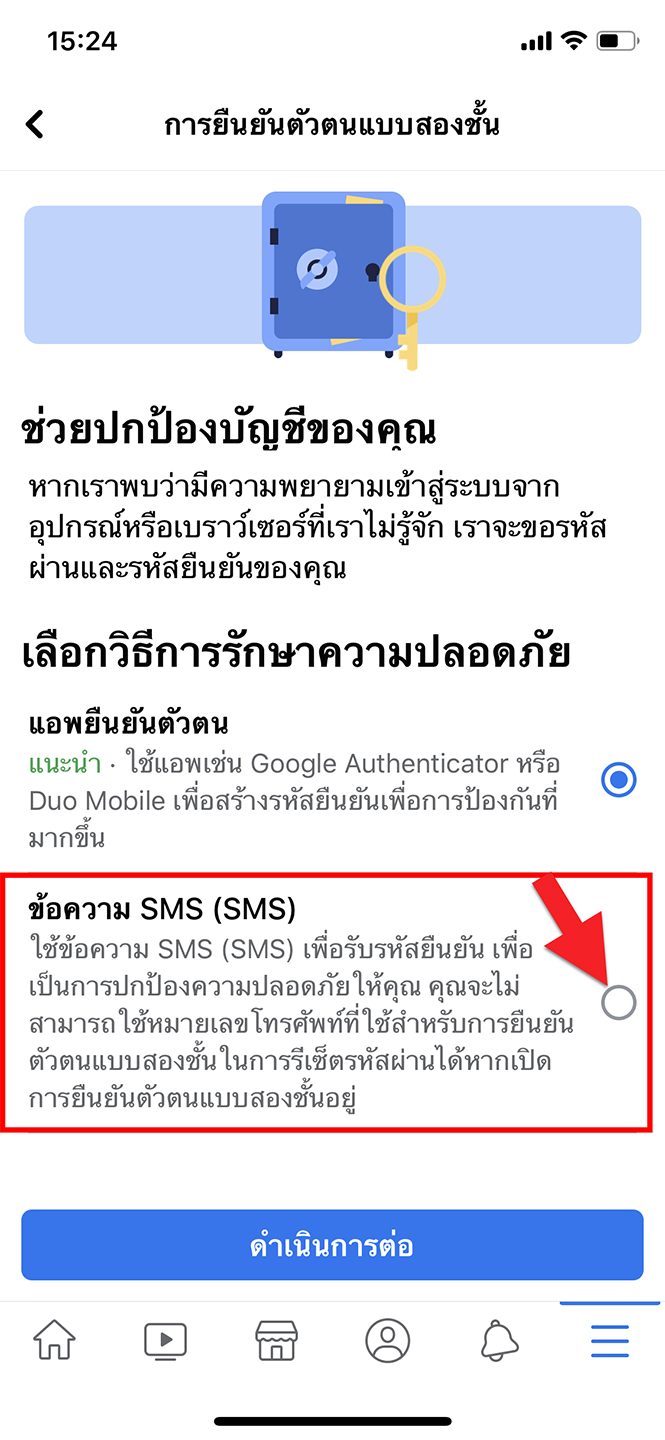
Task: Open the notifications bell tab
Action: [x=499, y=1339]
